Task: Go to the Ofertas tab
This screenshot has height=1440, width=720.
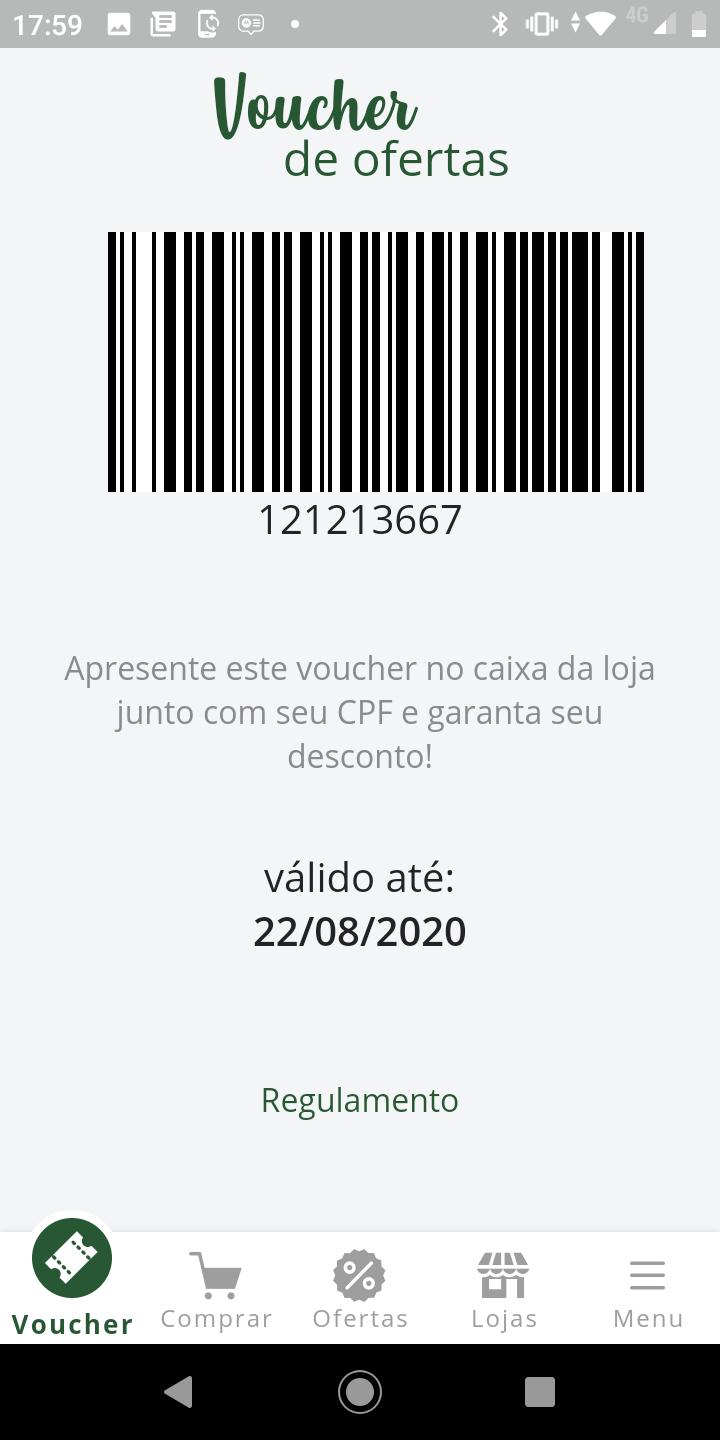Action: click(x=360, y=1291)
